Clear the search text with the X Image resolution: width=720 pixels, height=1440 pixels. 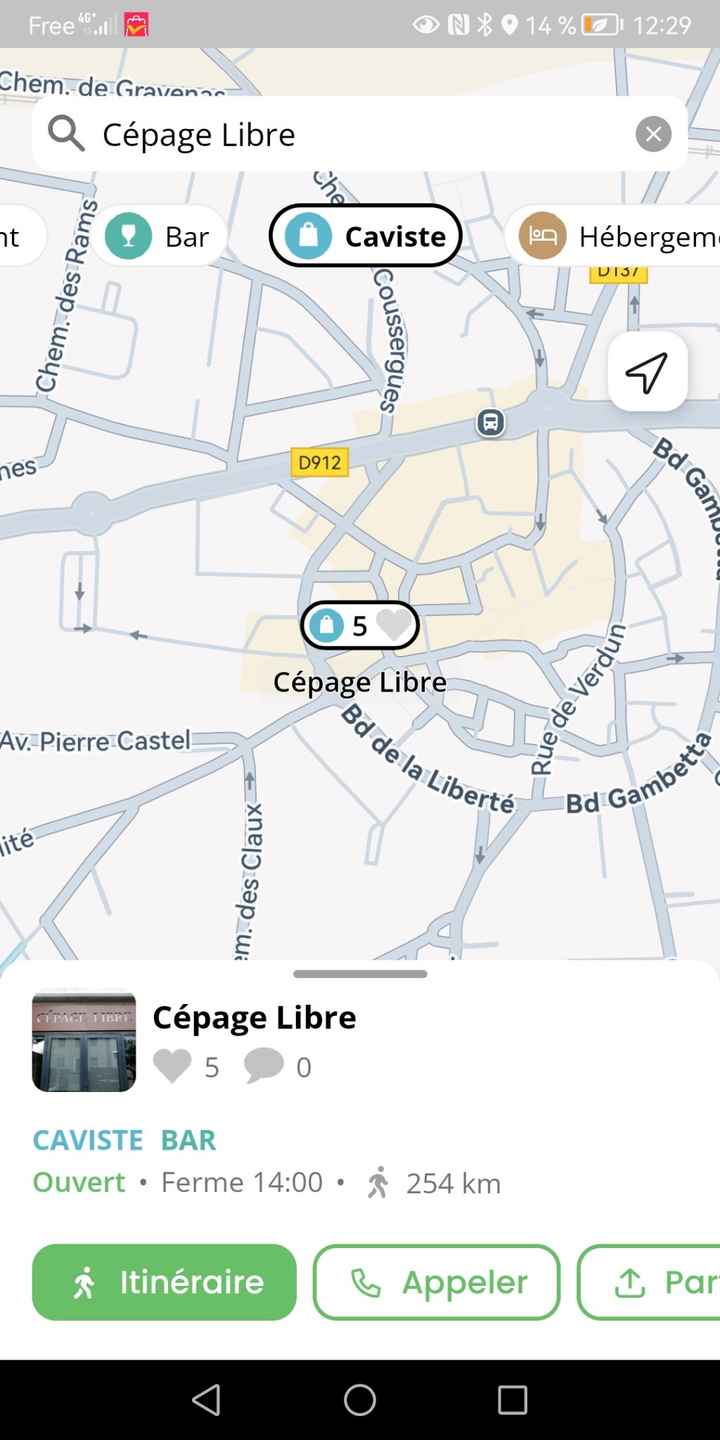pyautogui.click(x=653, y=134)
